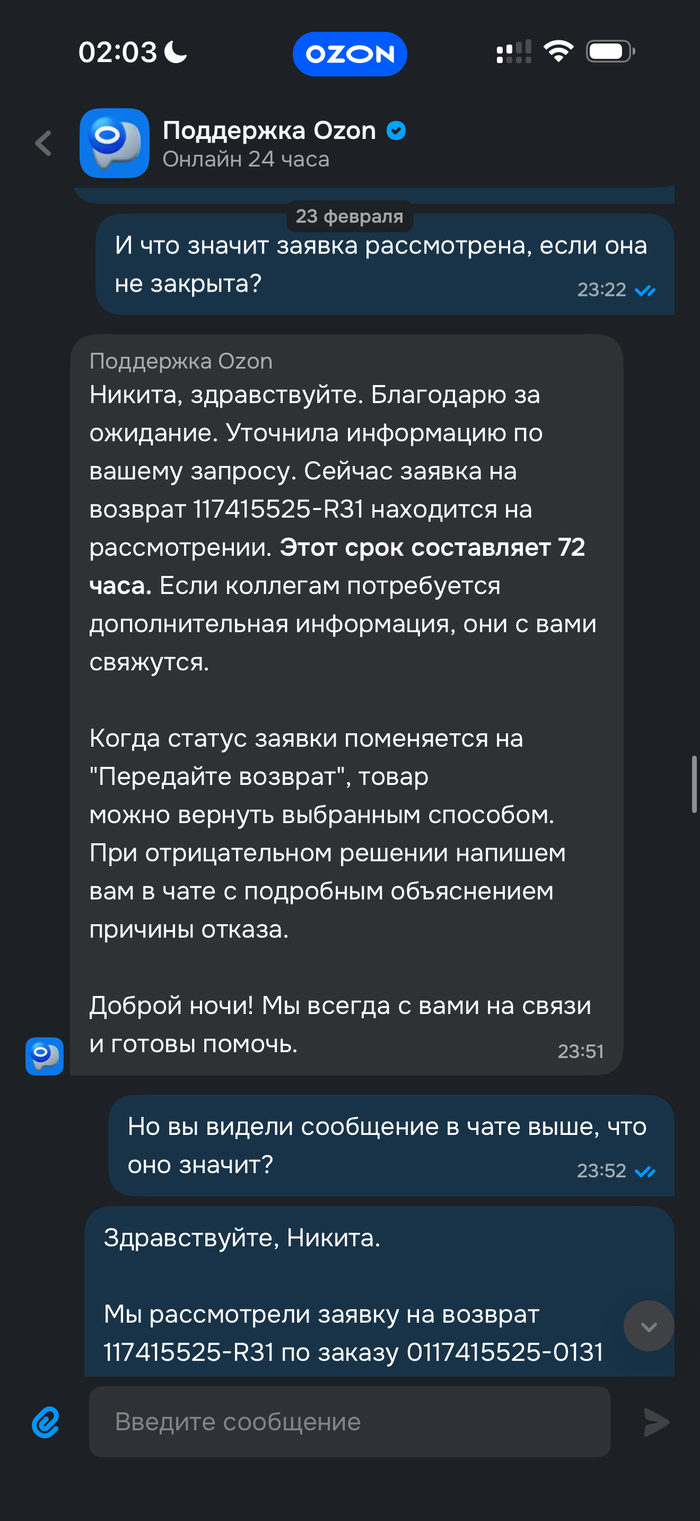Open the attachment paperclip icon
This screenshot has height=1521, width=700.
coord(46,1421)
